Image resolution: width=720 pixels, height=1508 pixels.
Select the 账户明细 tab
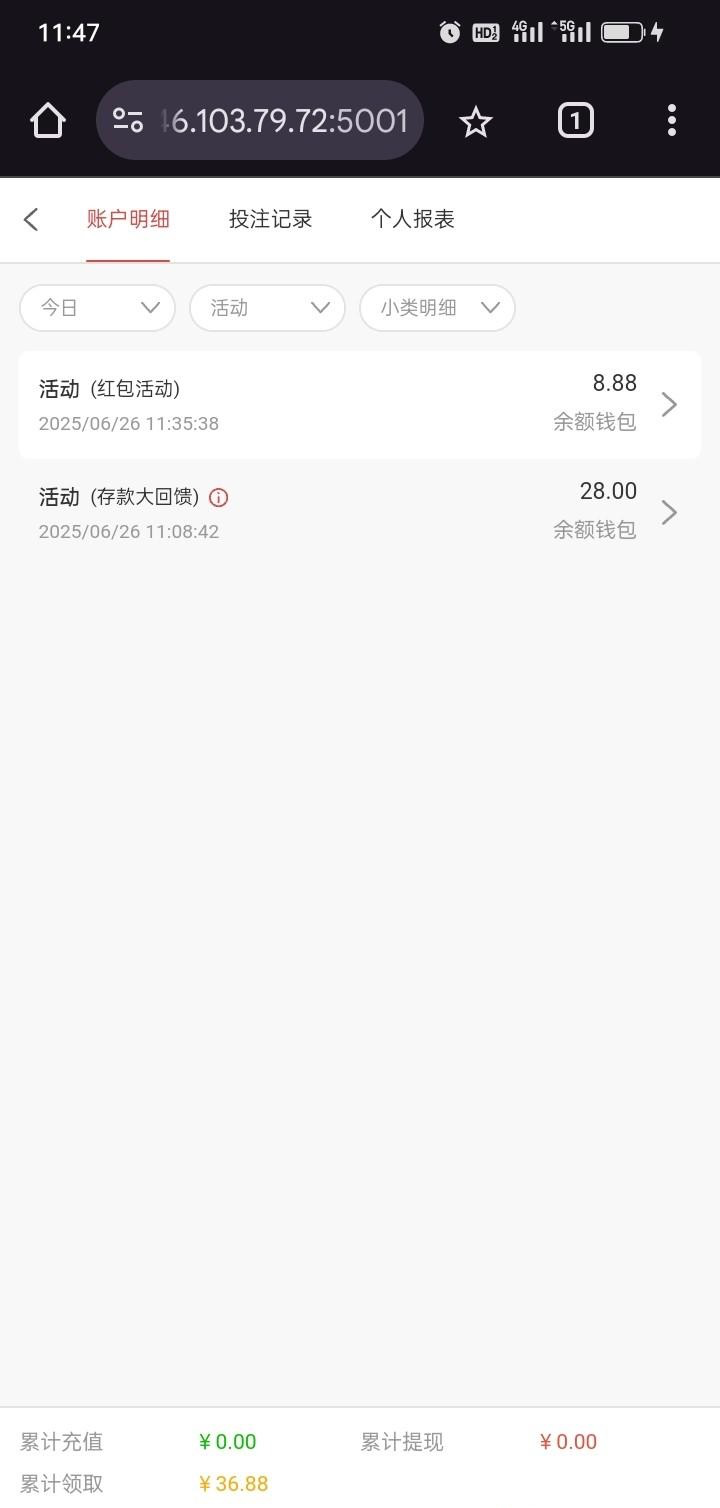point(128,219)
